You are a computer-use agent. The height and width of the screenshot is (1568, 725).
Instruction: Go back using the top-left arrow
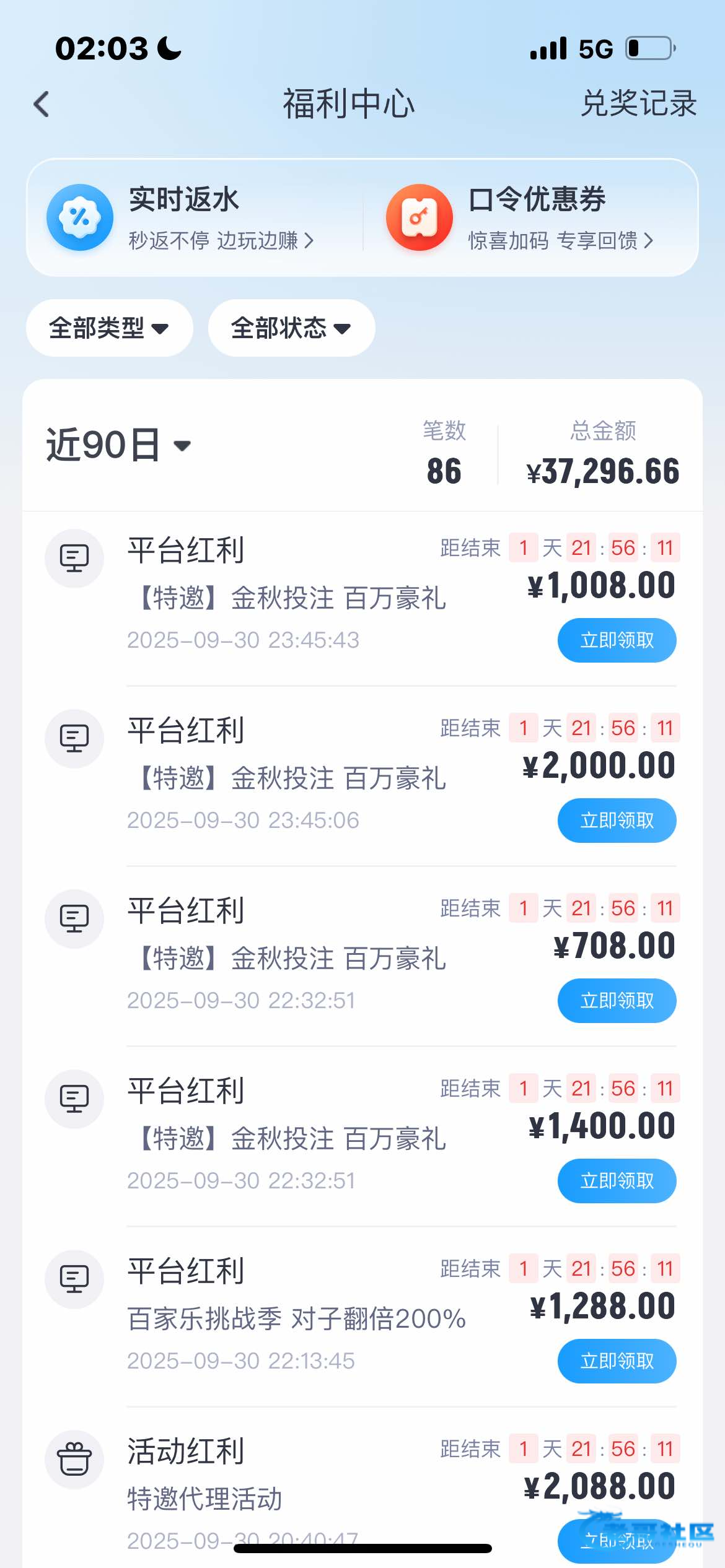pos(42,104)
